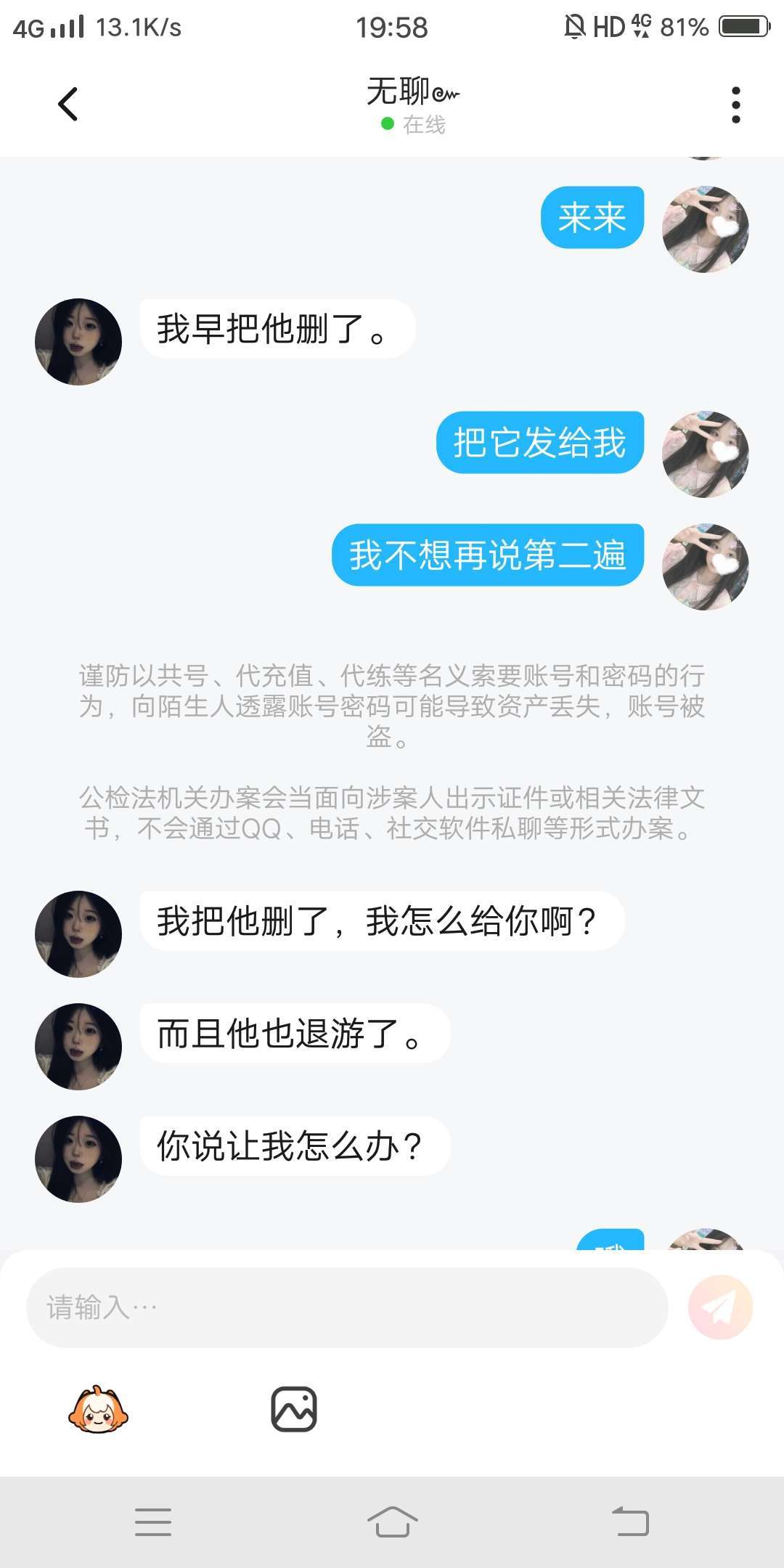Open the emoji sticker panel
Screen dimensions: 784x1568
pos(98,1410)
